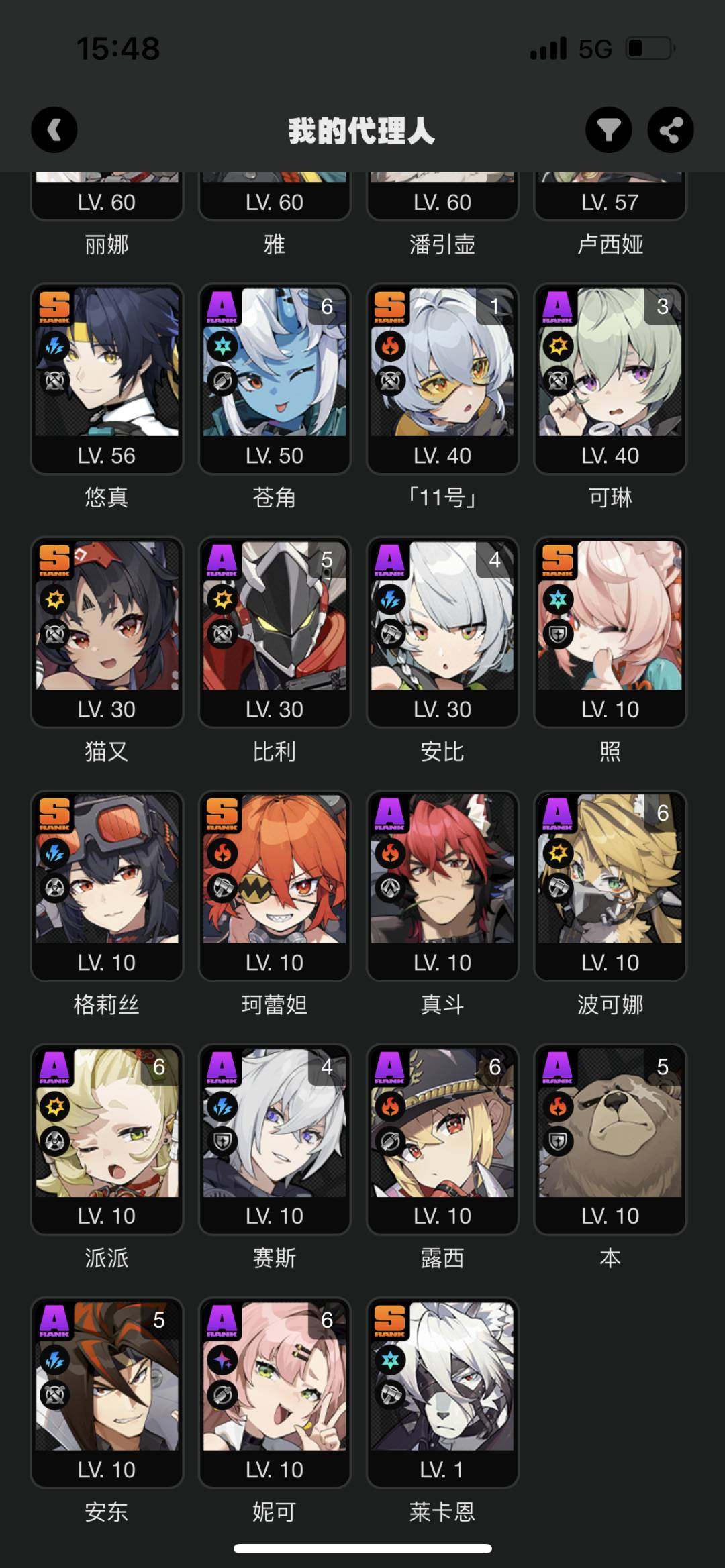View agent 真斗 details
The height and width of the screenshot is (1568, 725).
click(x=442, y=886)
